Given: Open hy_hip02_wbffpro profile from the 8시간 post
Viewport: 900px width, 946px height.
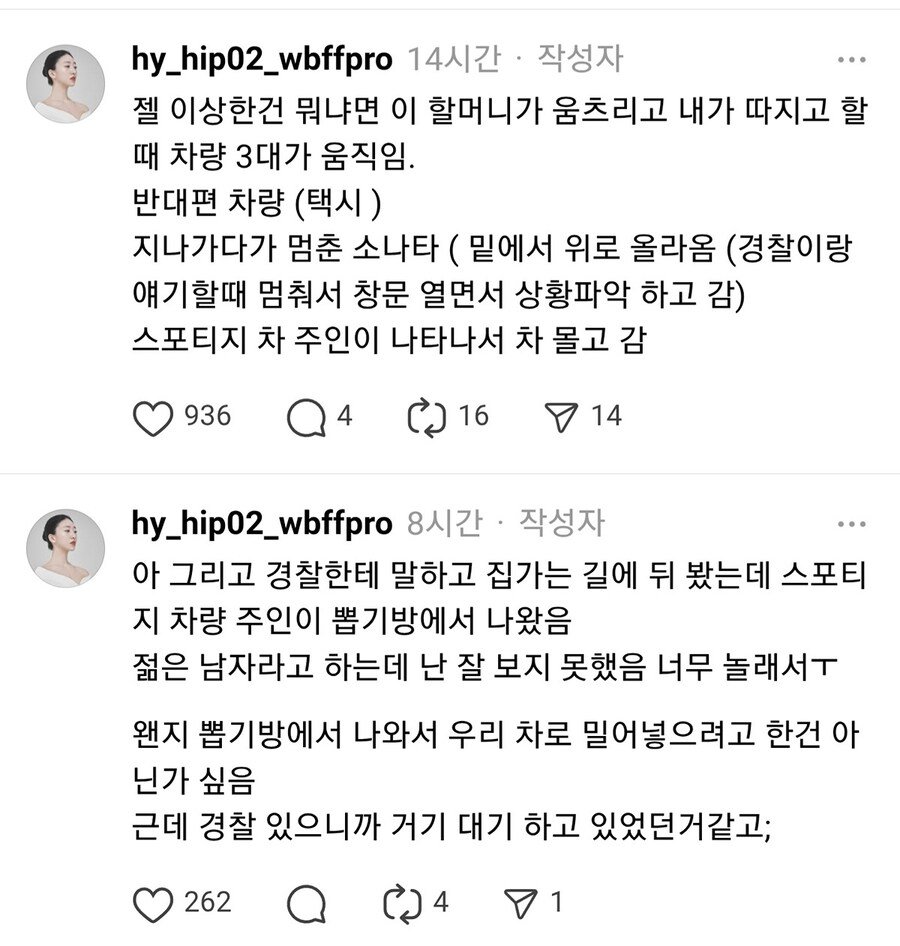Looking at the screenshot, I should [261, 523].
